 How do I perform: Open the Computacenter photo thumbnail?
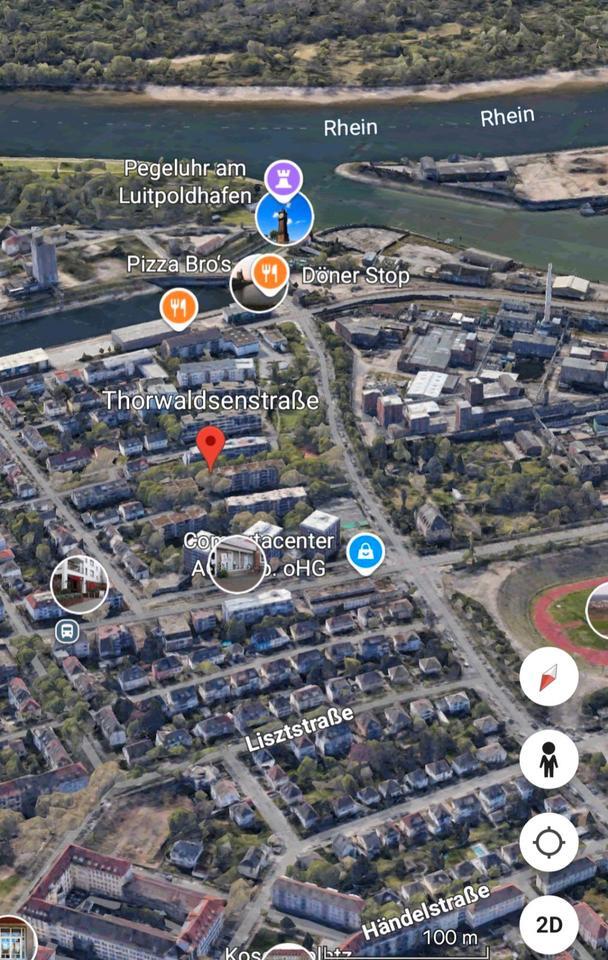click(x=238, y=563)
